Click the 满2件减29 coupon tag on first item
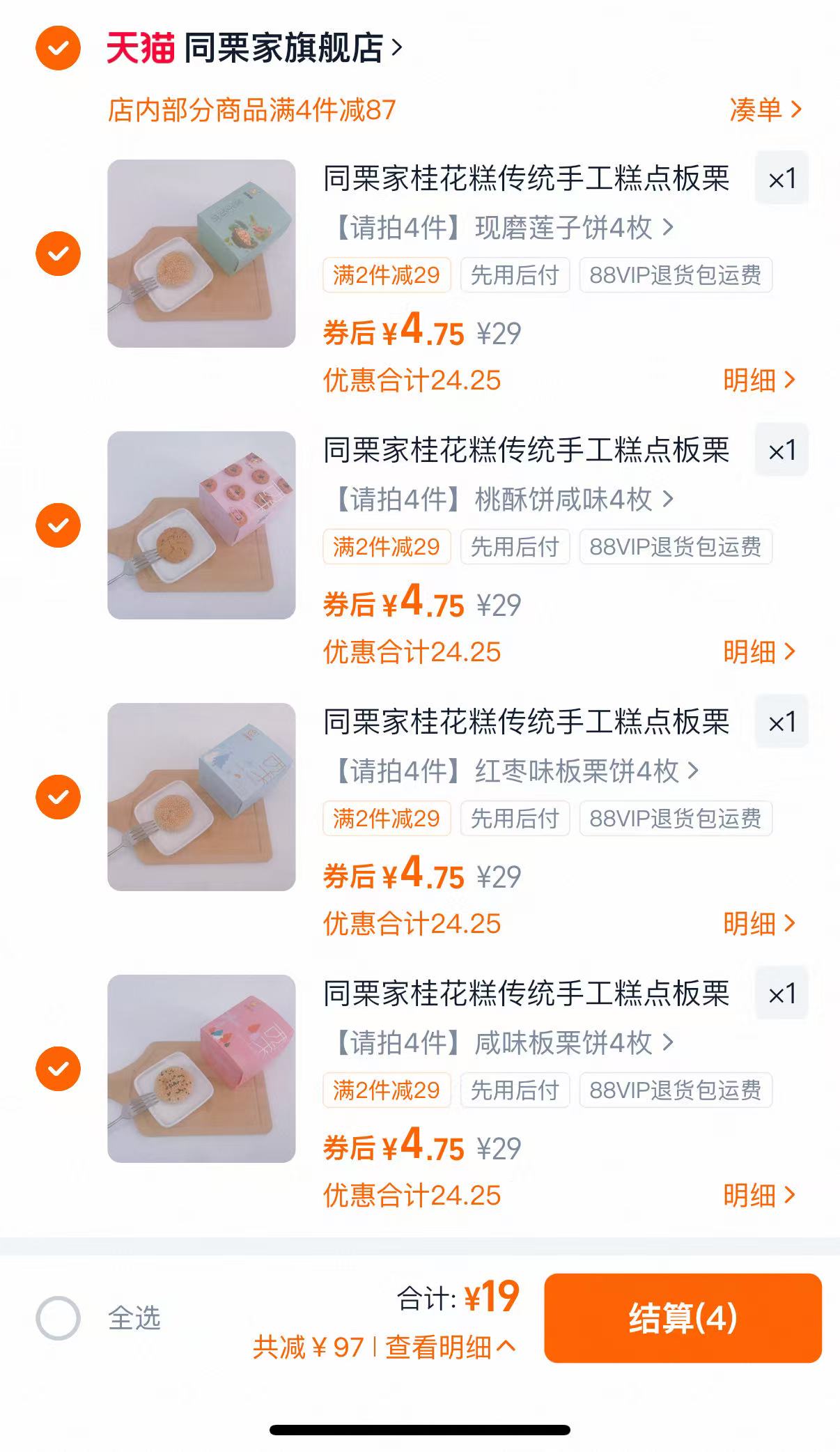The height and width of the screenshot is (1452, 840). point(387,275)
